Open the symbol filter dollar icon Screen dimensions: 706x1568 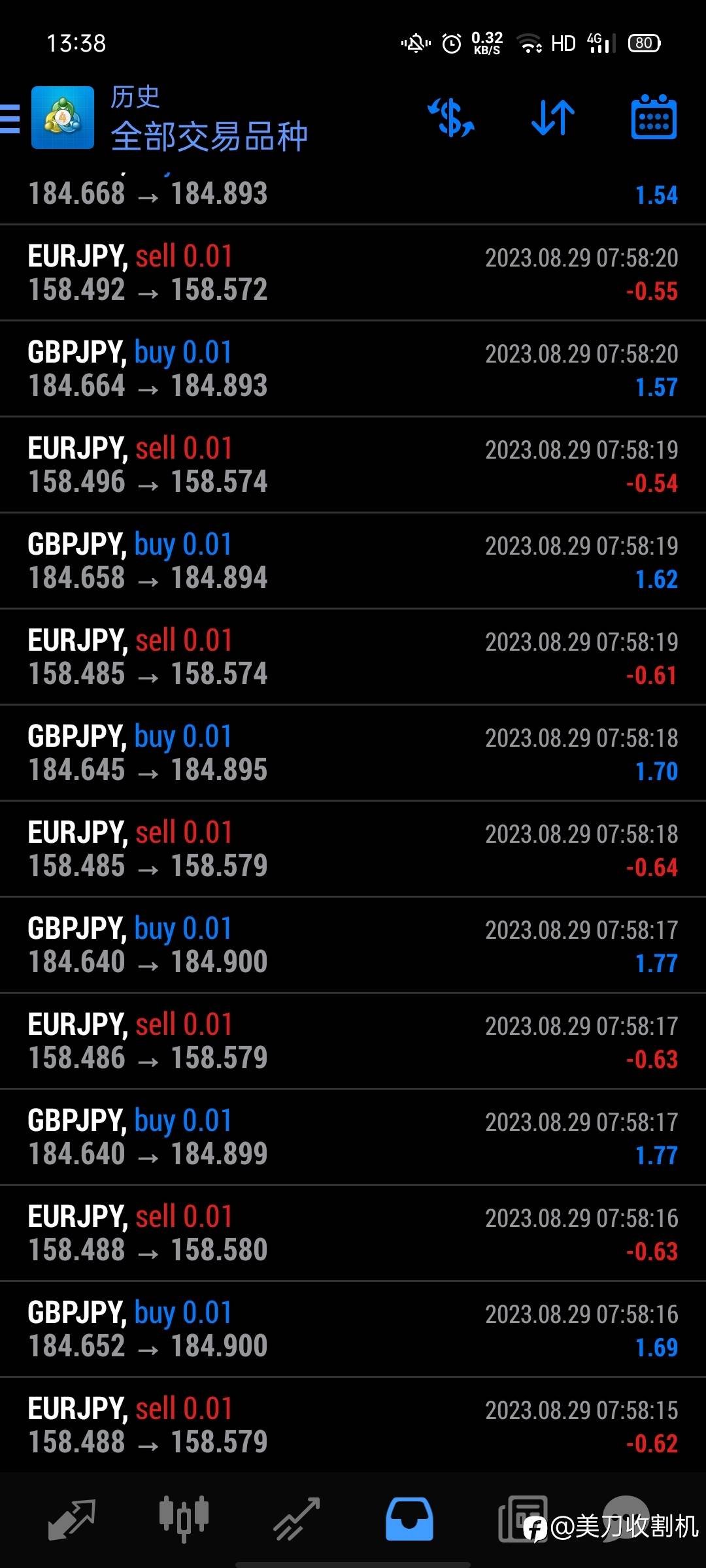tap(451, 118)
